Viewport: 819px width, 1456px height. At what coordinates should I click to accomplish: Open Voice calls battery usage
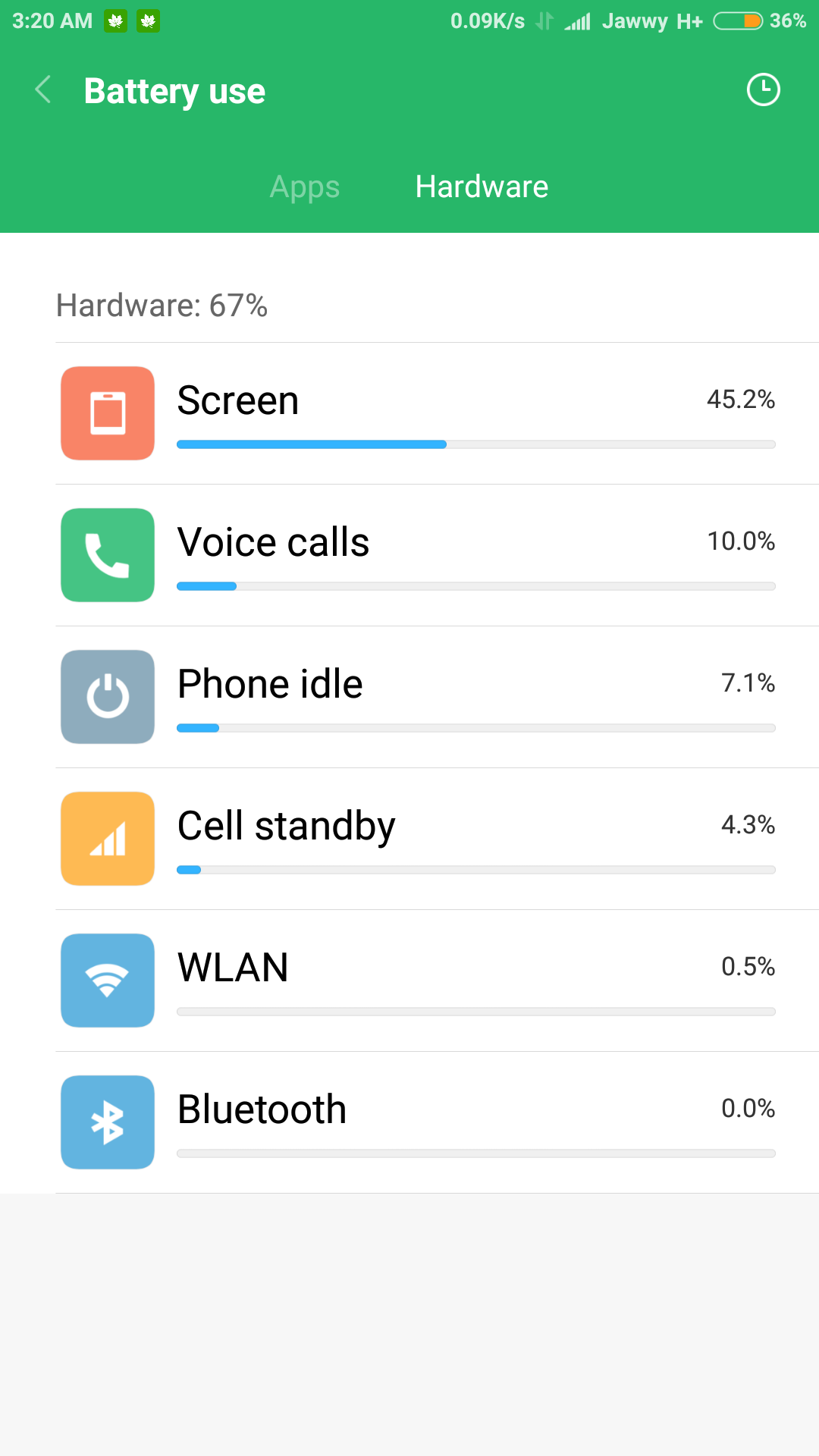[x=409, y=555]
